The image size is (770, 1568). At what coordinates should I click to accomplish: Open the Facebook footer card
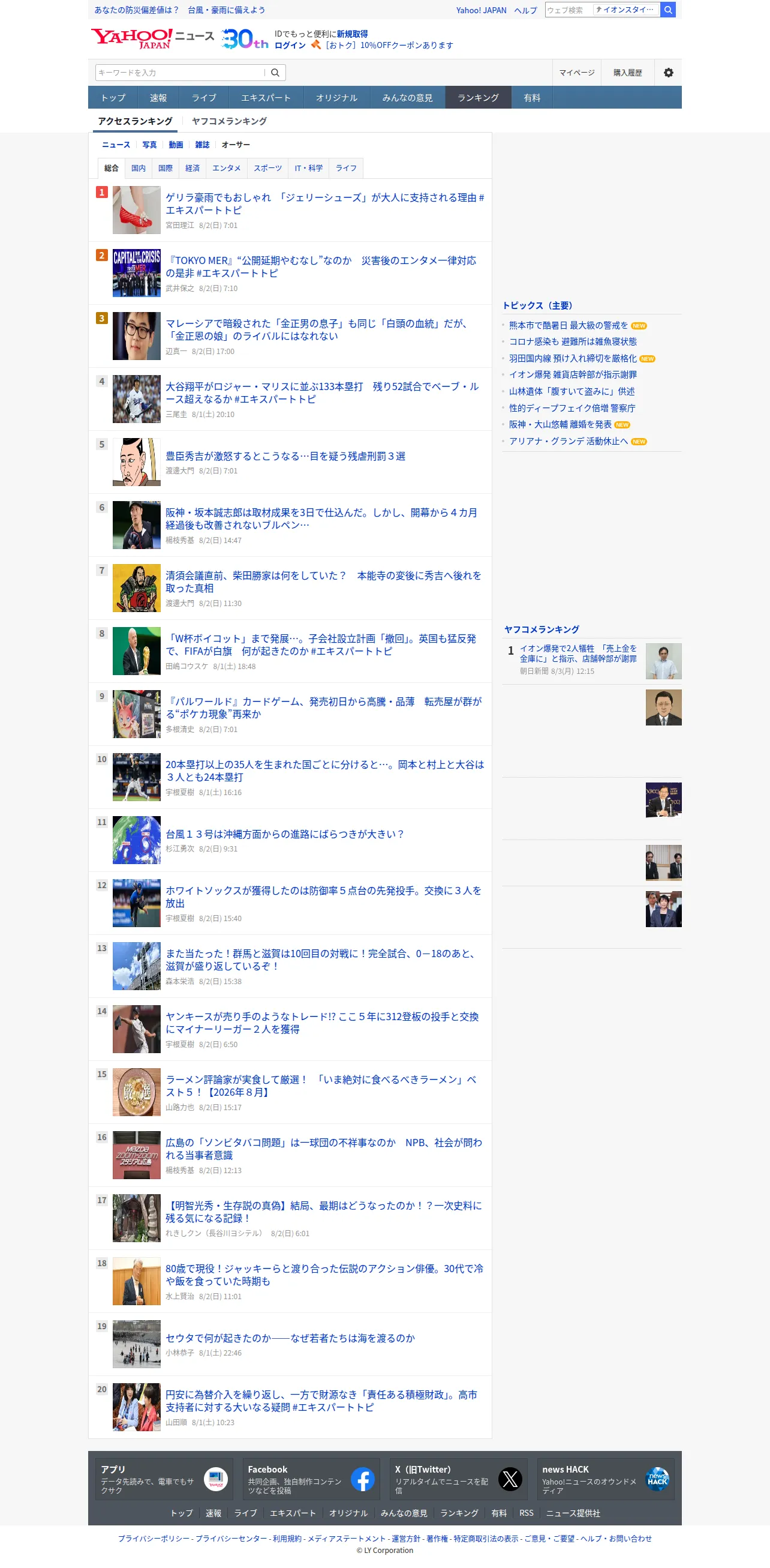click(311, 1479)
